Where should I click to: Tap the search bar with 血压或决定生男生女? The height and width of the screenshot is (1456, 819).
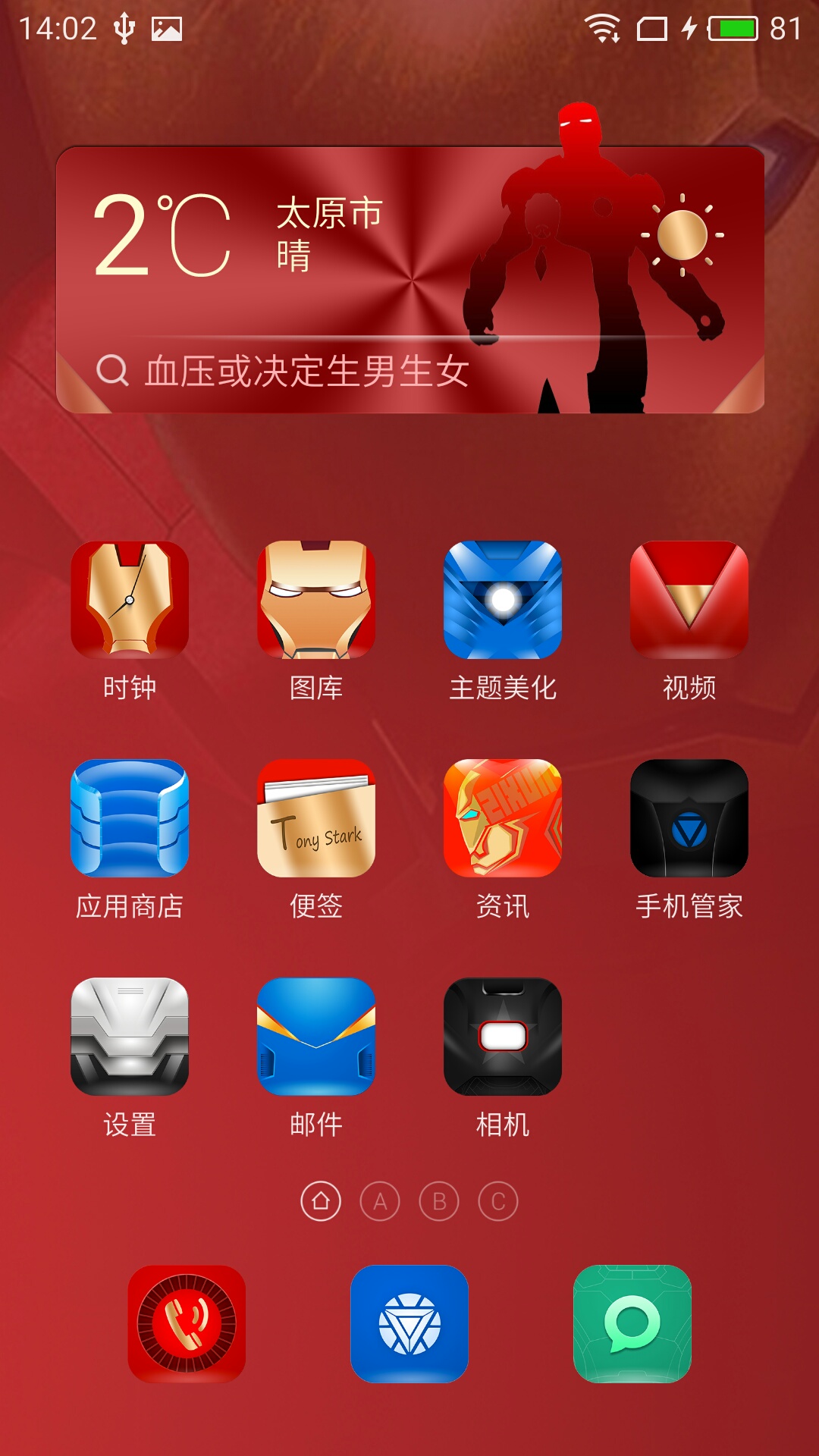[409, 372]
